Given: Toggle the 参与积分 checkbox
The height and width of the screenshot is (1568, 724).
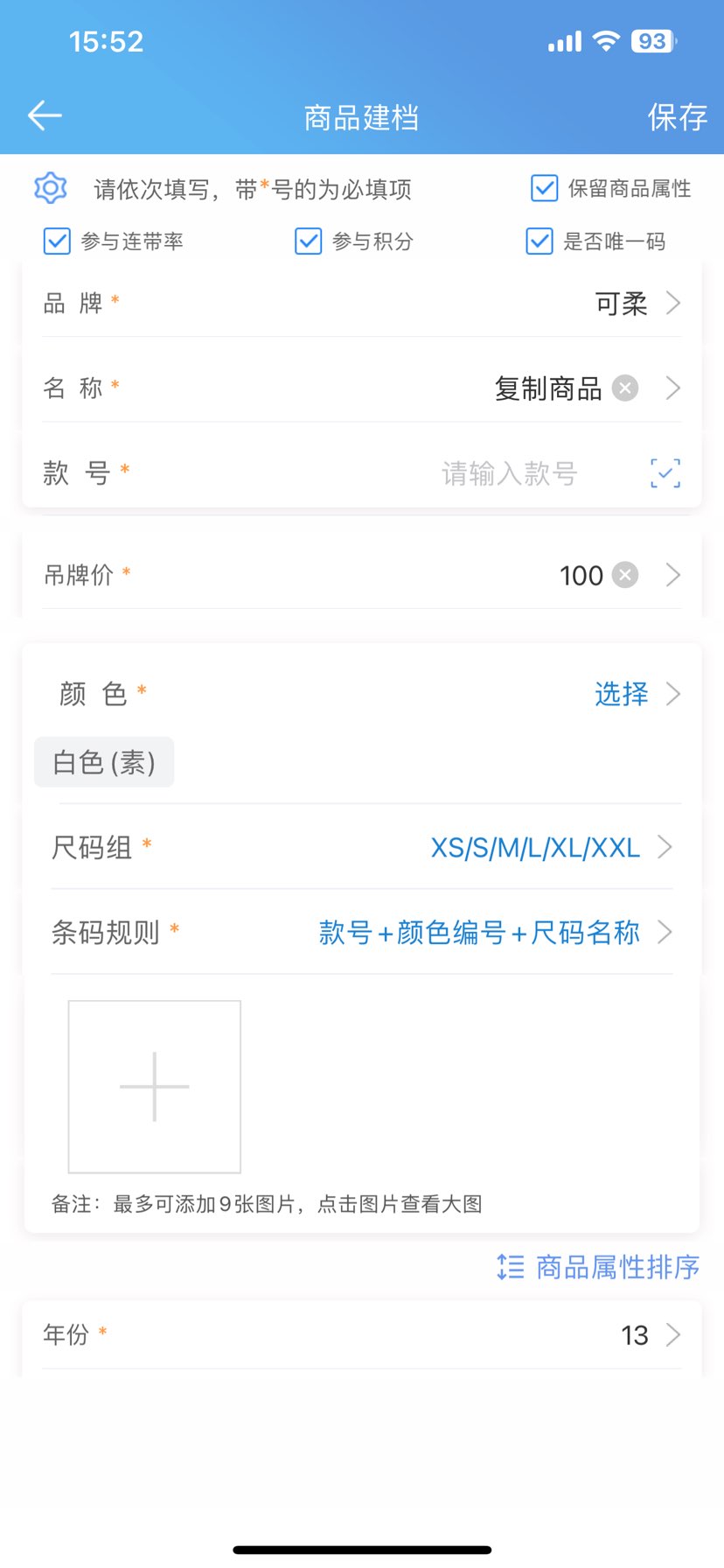Looking at the screenshot, I should pos(309,241).
